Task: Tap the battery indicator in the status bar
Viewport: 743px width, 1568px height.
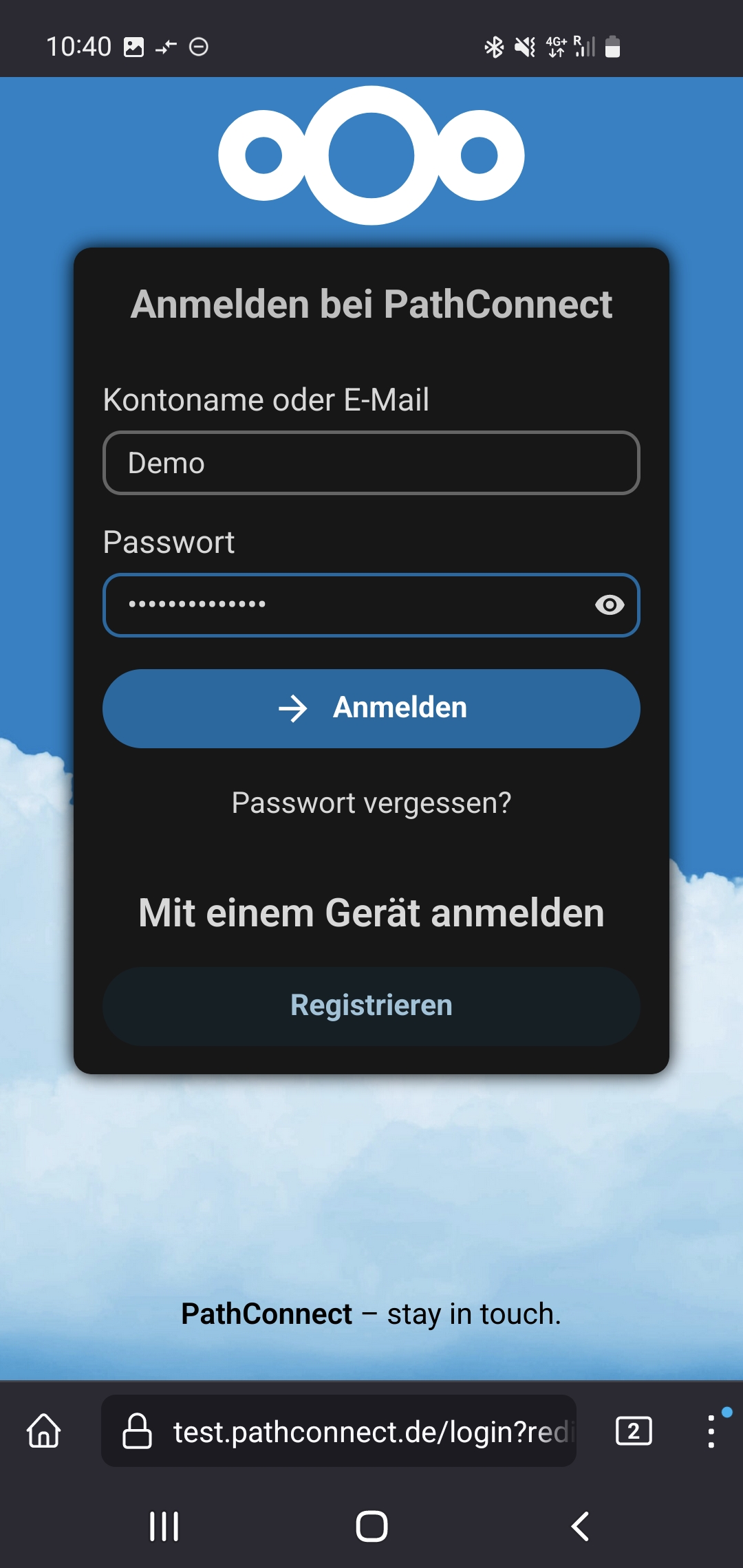Action: pos(611,47)
